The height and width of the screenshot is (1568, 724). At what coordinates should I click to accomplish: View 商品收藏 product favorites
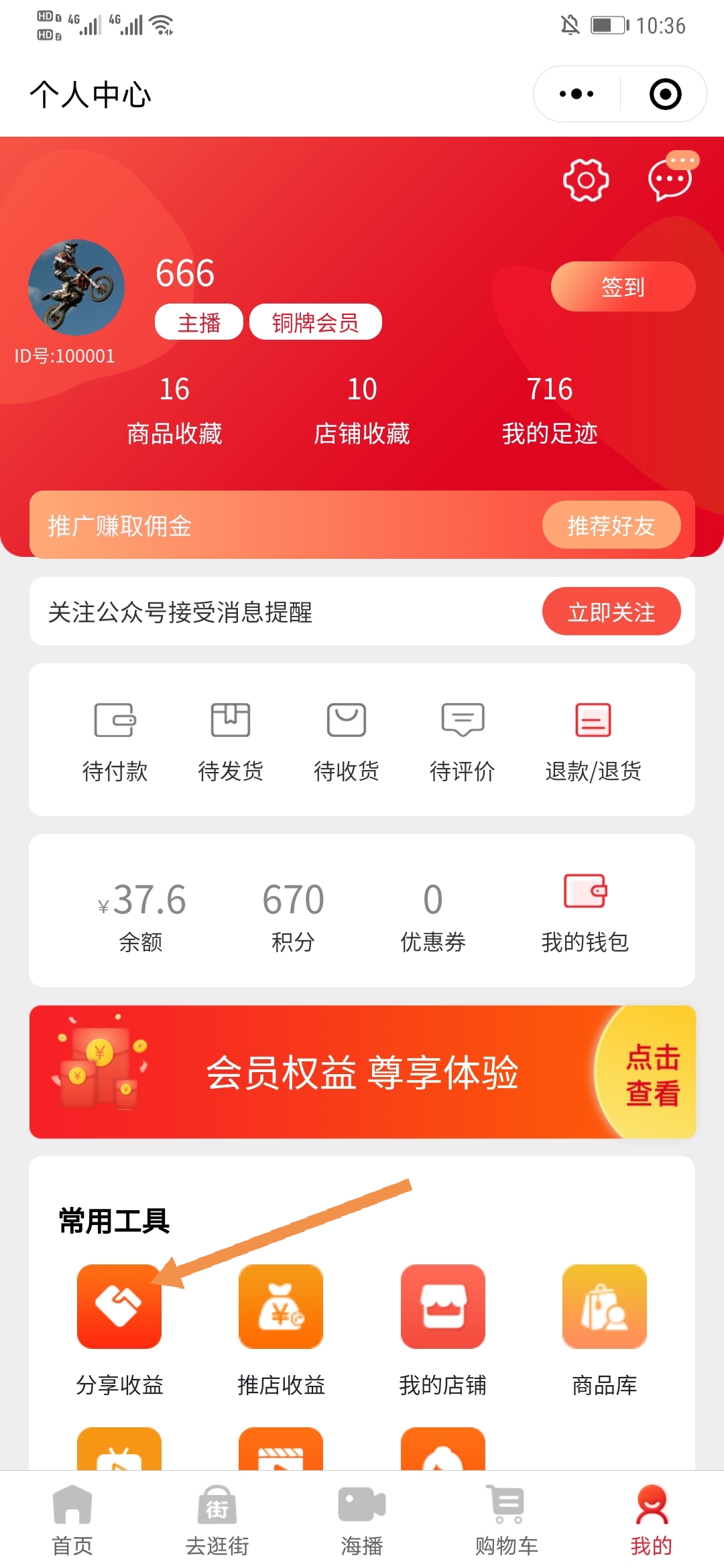[174, 410]
